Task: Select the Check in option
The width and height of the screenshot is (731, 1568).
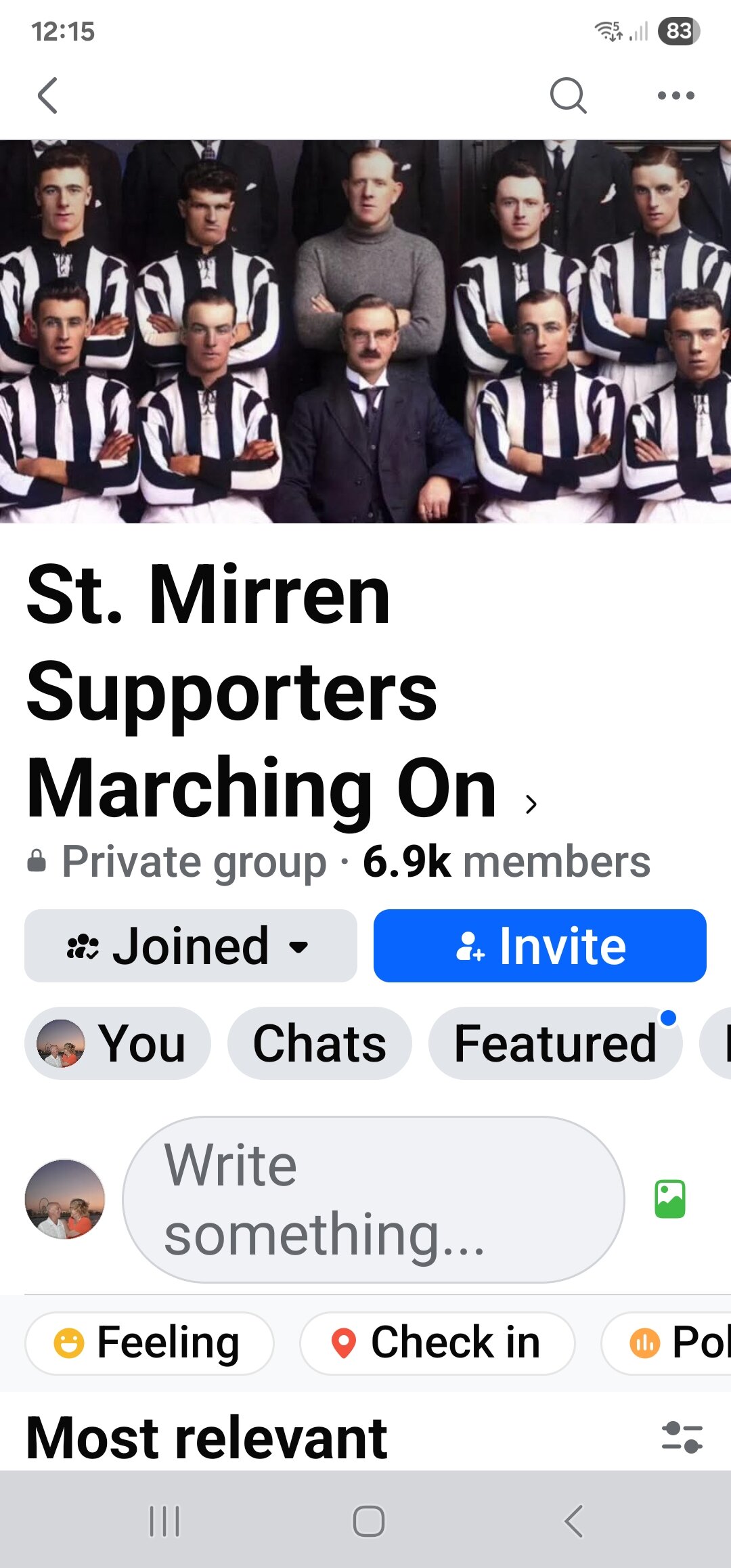Action: click(437, 1343)
